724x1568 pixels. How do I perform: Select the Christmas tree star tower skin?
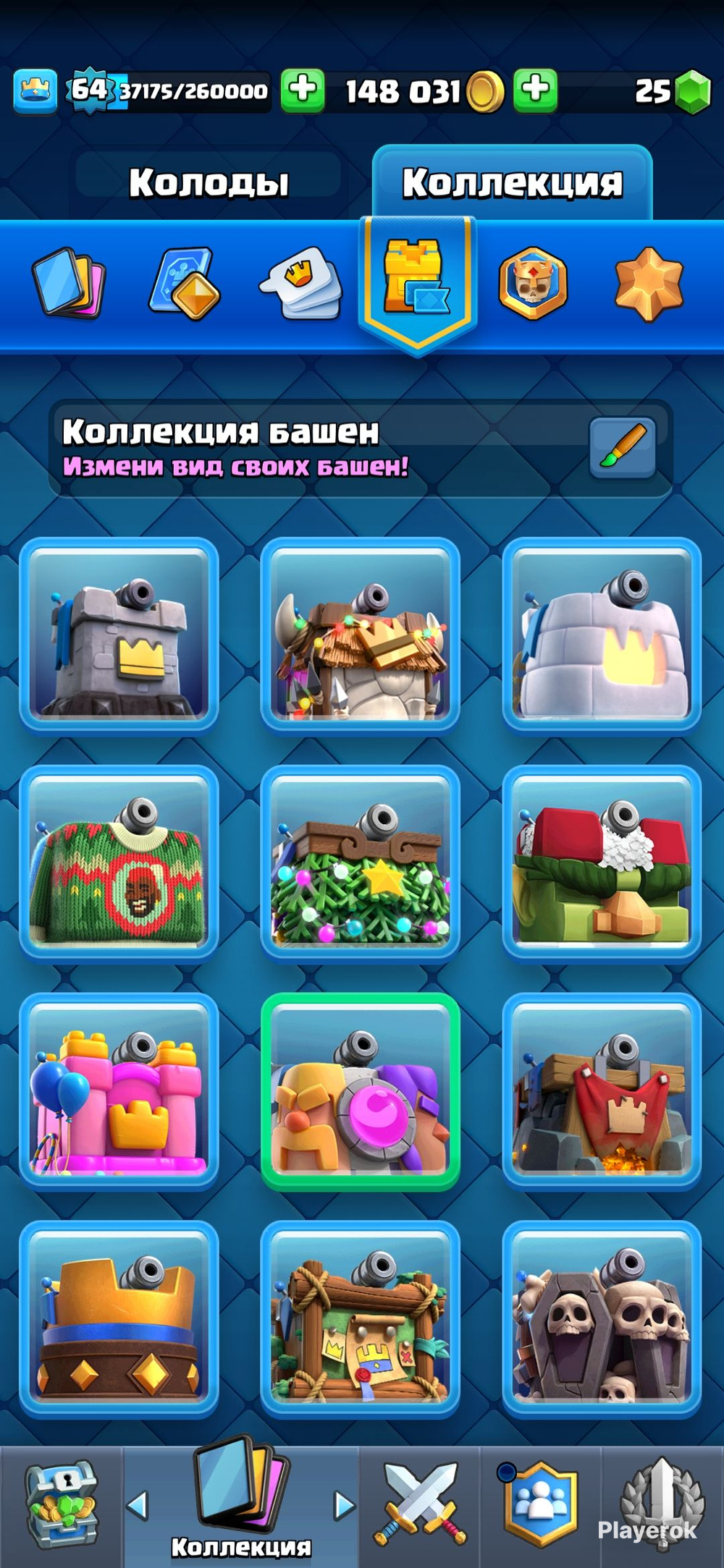click(x=360, y=863)
